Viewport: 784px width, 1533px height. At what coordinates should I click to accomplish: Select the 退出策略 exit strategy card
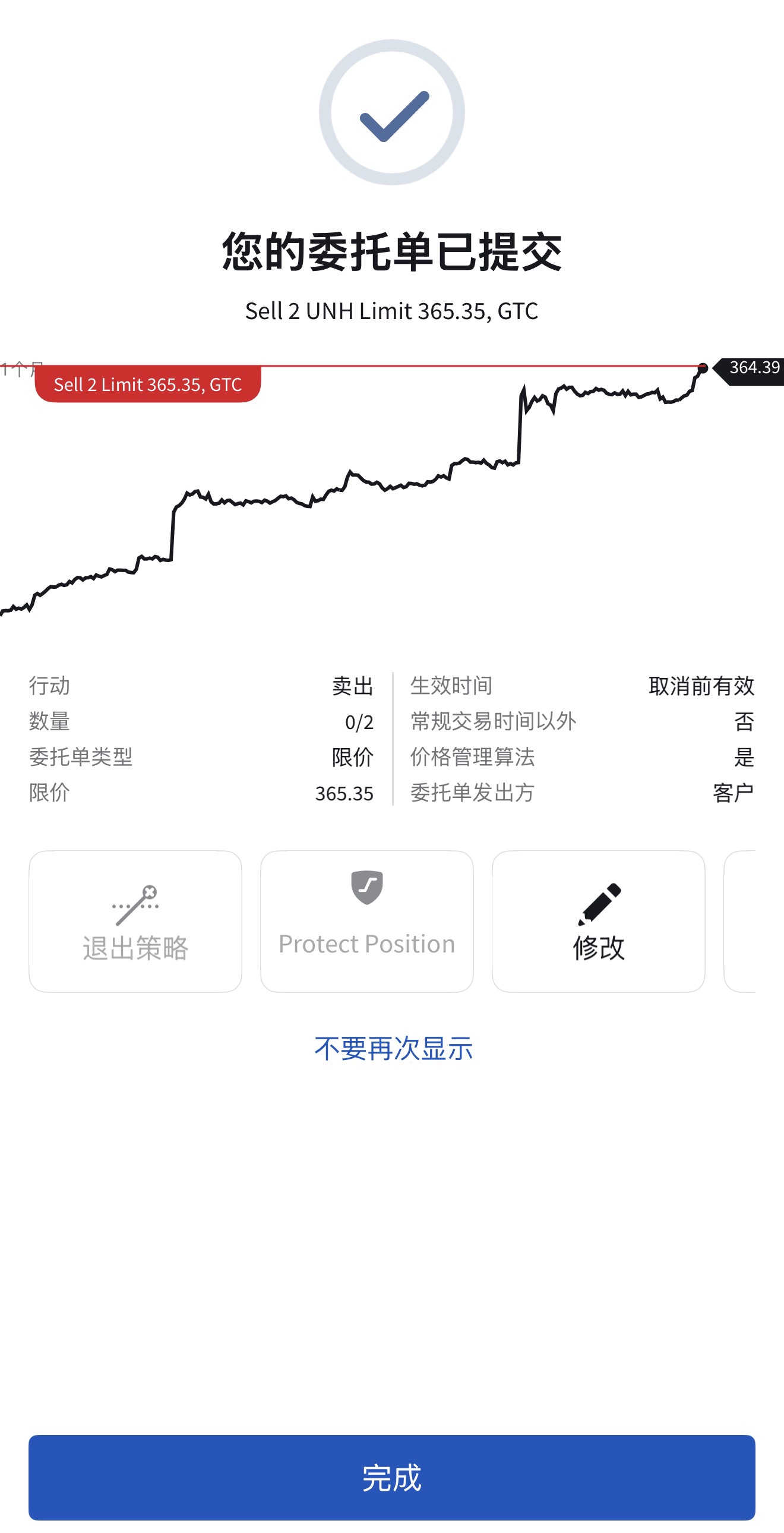click(135, 920)
